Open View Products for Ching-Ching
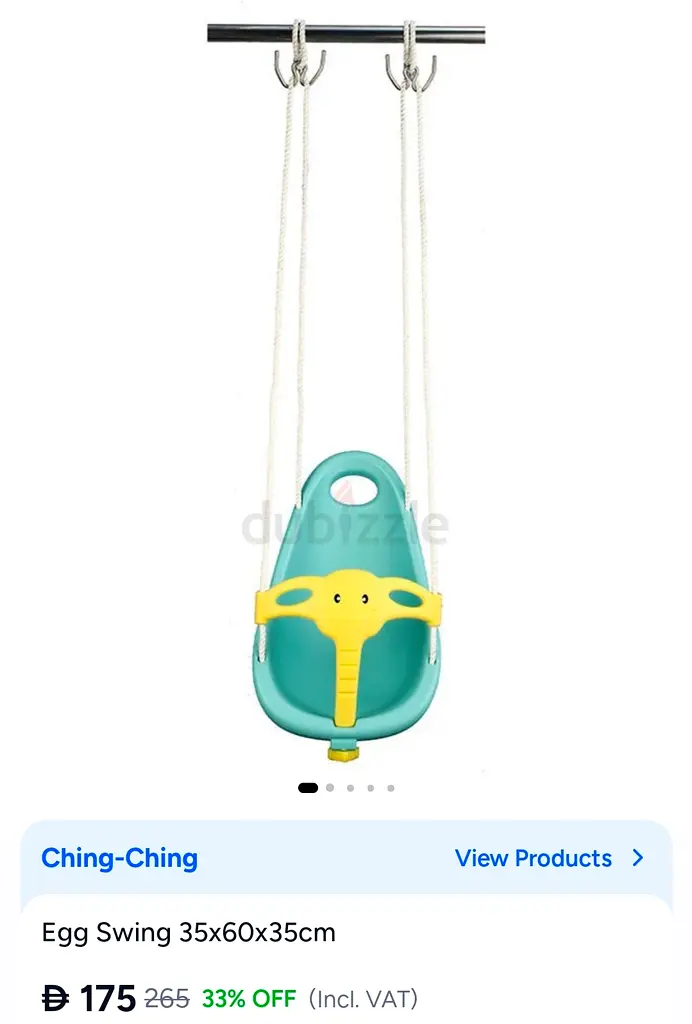This screenshot has height=1024, width=692. tap(548, 858)
